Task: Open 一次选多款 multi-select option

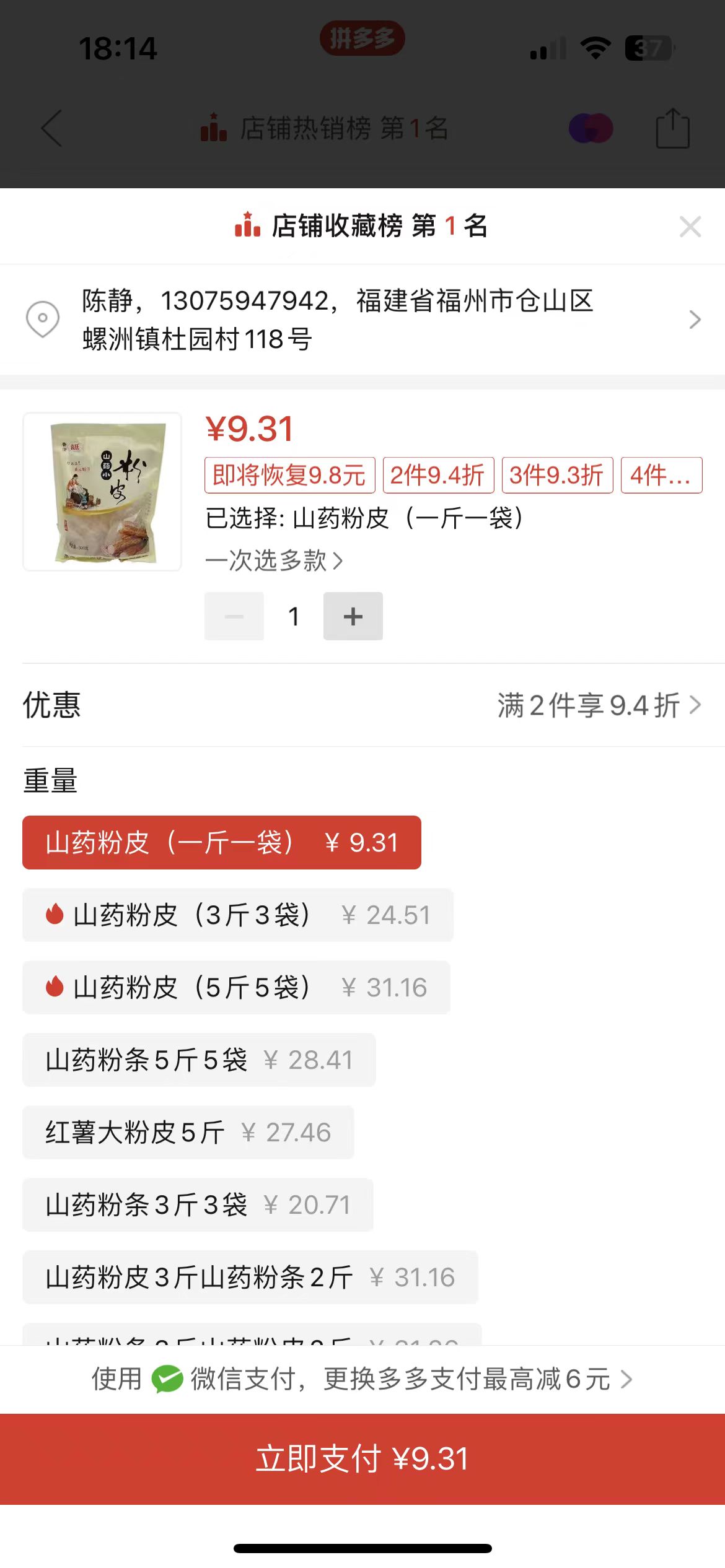Action: 274,561
